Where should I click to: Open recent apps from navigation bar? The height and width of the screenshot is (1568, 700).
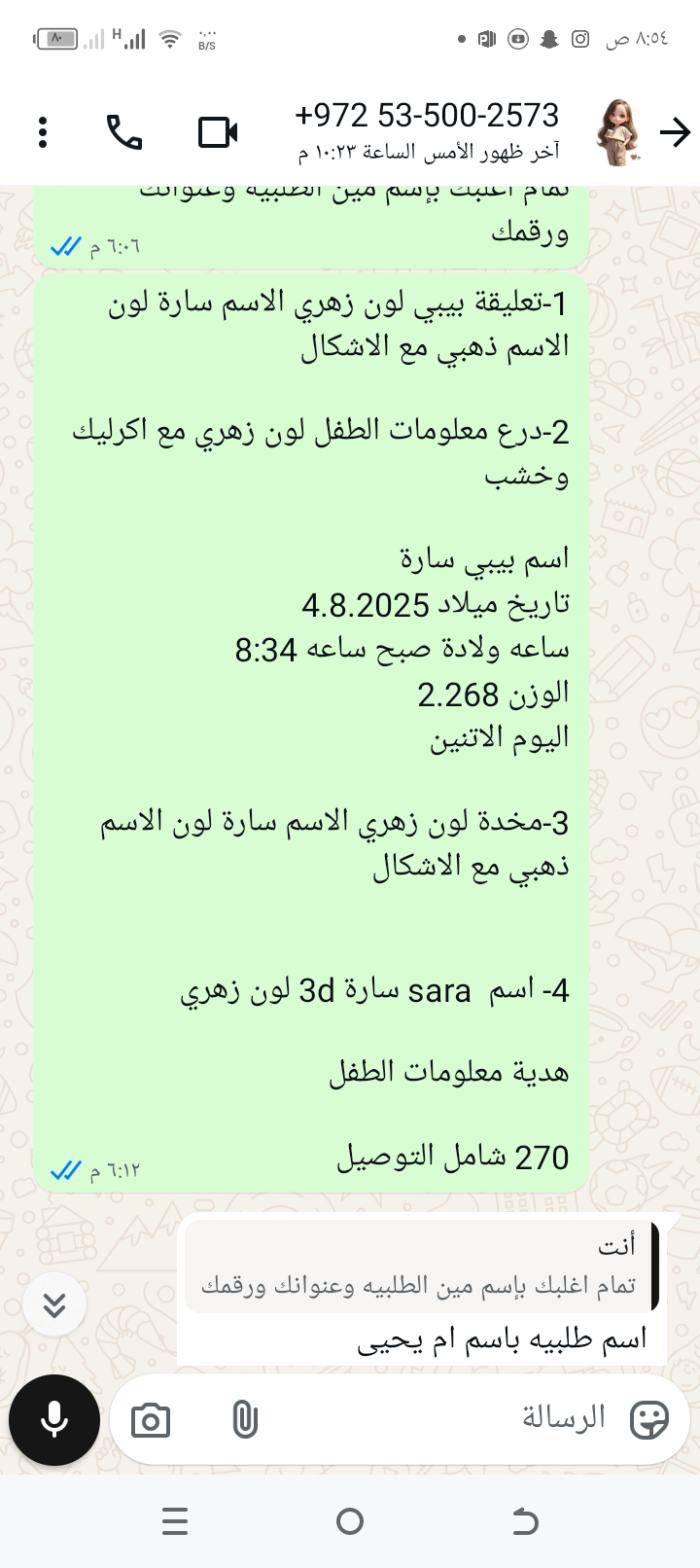click(175, 1521)
